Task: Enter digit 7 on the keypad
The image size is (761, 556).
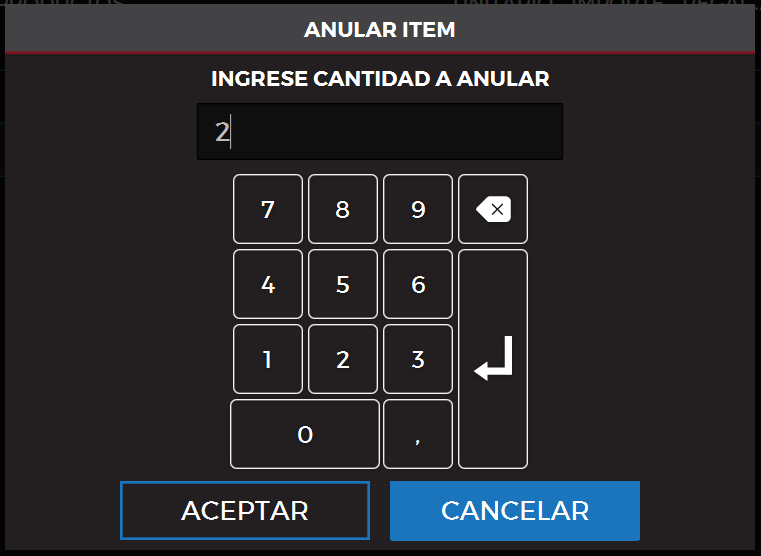Action: 268,209
